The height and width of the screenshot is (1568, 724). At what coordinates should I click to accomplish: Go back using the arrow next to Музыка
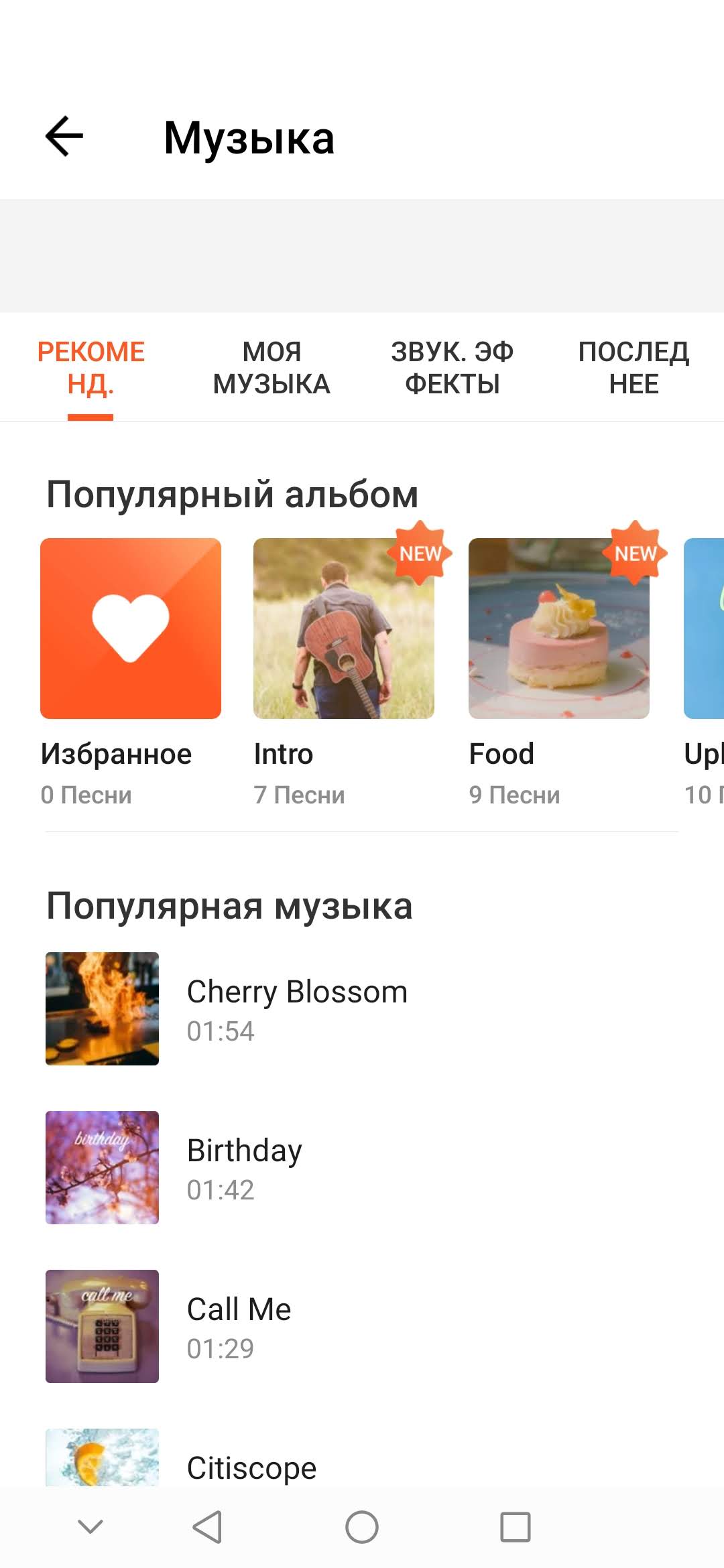click(64, 136)
